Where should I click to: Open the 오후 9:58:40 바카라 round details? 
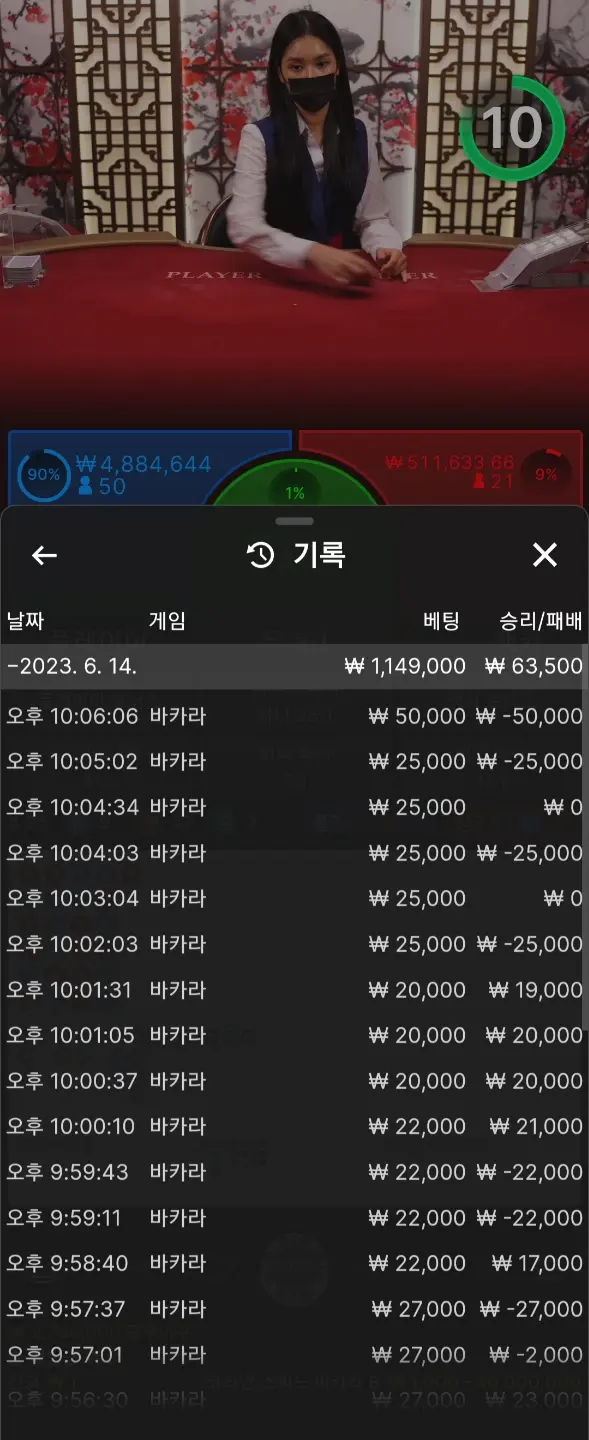pos(294,1263)
